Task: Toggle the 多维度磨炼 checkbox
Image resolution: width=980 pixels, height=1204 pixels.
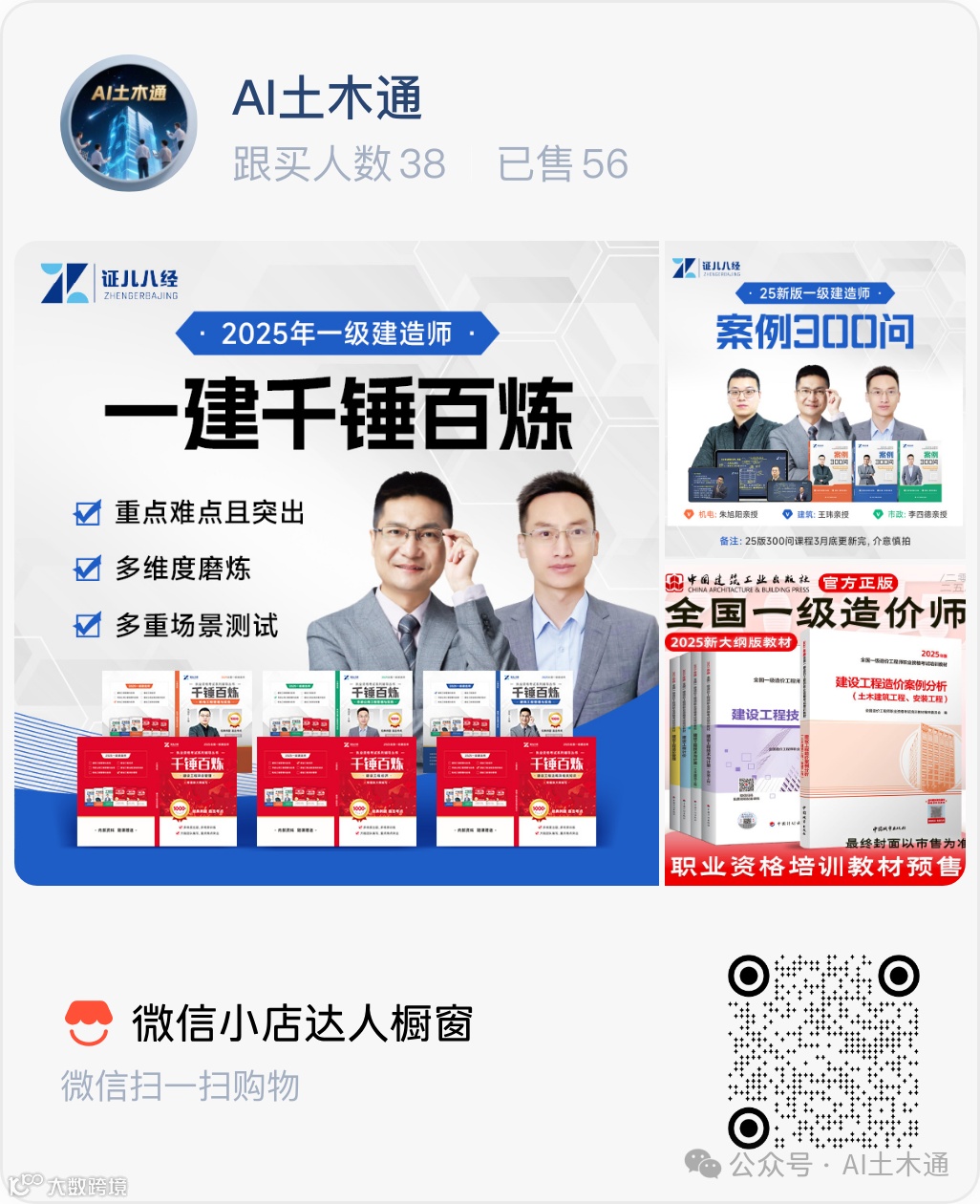Action: pos(85,569)
